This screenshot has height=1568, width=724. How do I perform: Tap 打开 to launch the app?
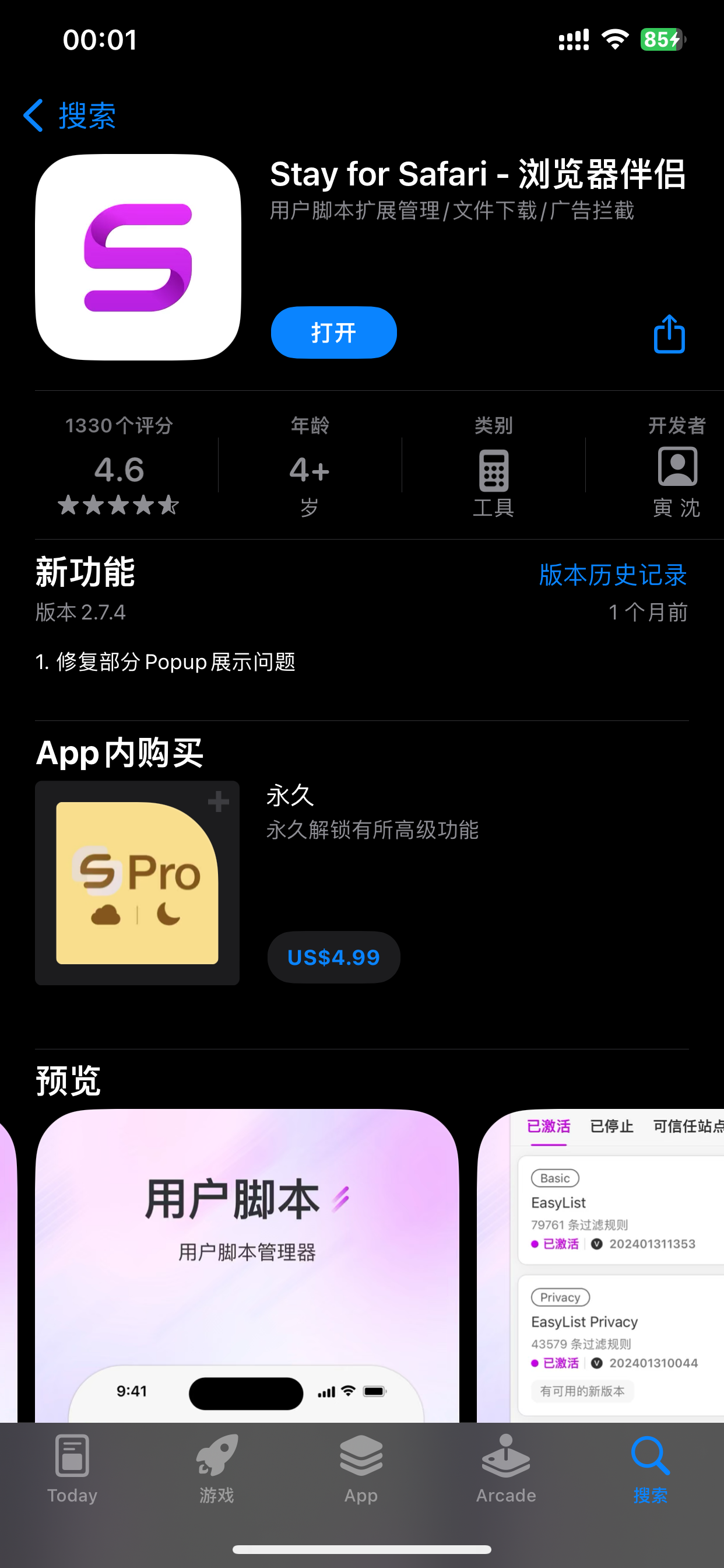coord(333,332)
